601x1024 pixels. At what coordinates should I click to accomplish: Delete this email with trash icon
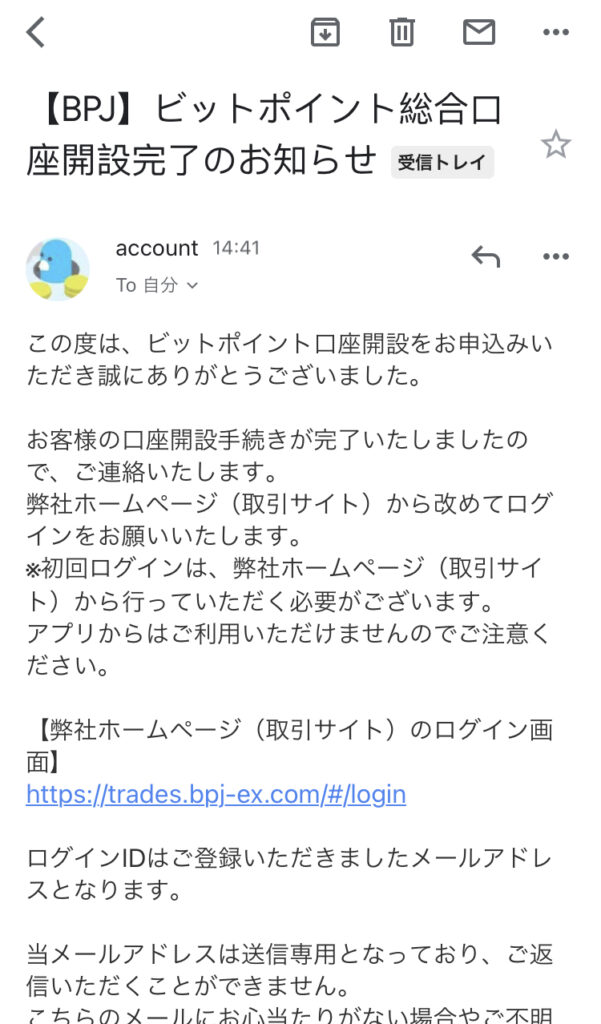click(401, 33)
